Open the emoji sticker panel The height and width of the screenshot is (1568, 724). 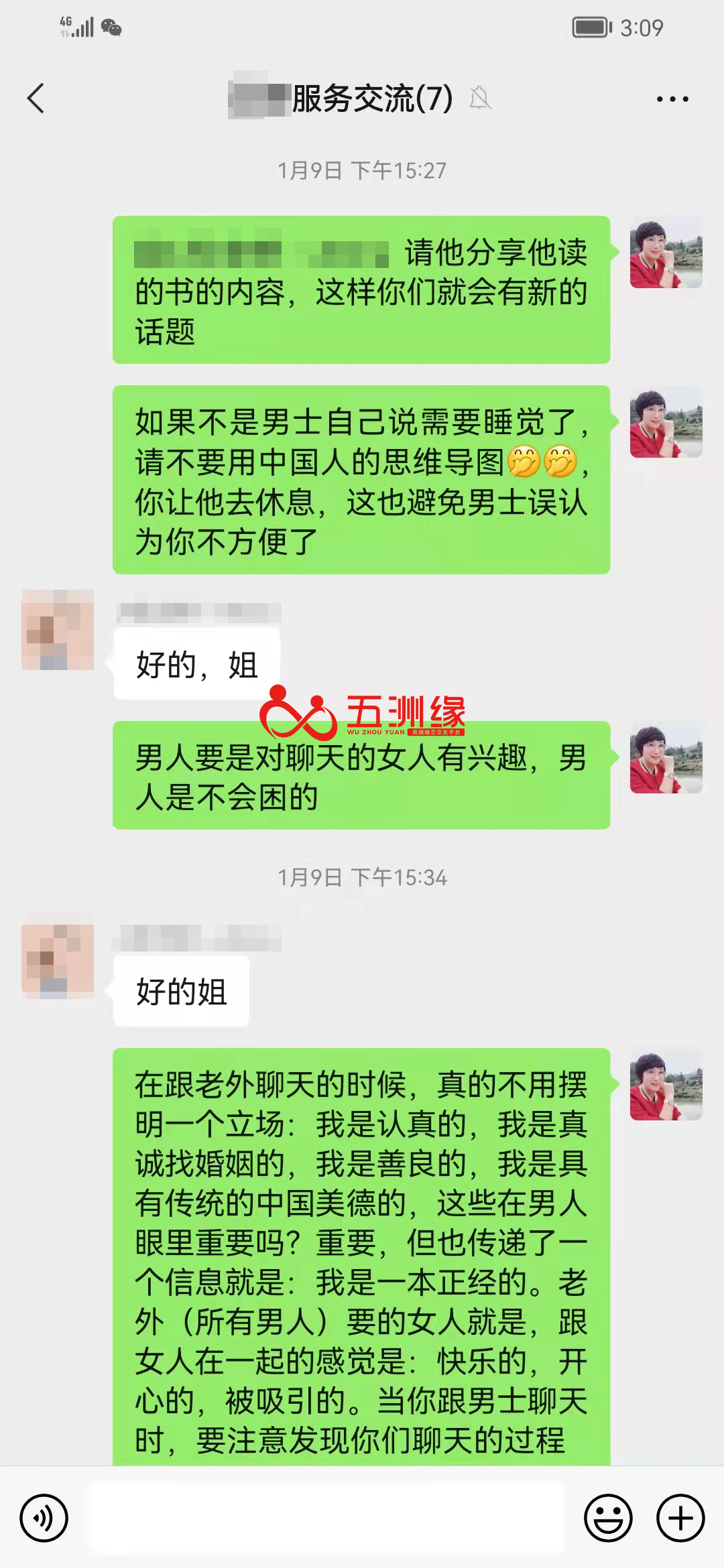[x=608, y=1518]
